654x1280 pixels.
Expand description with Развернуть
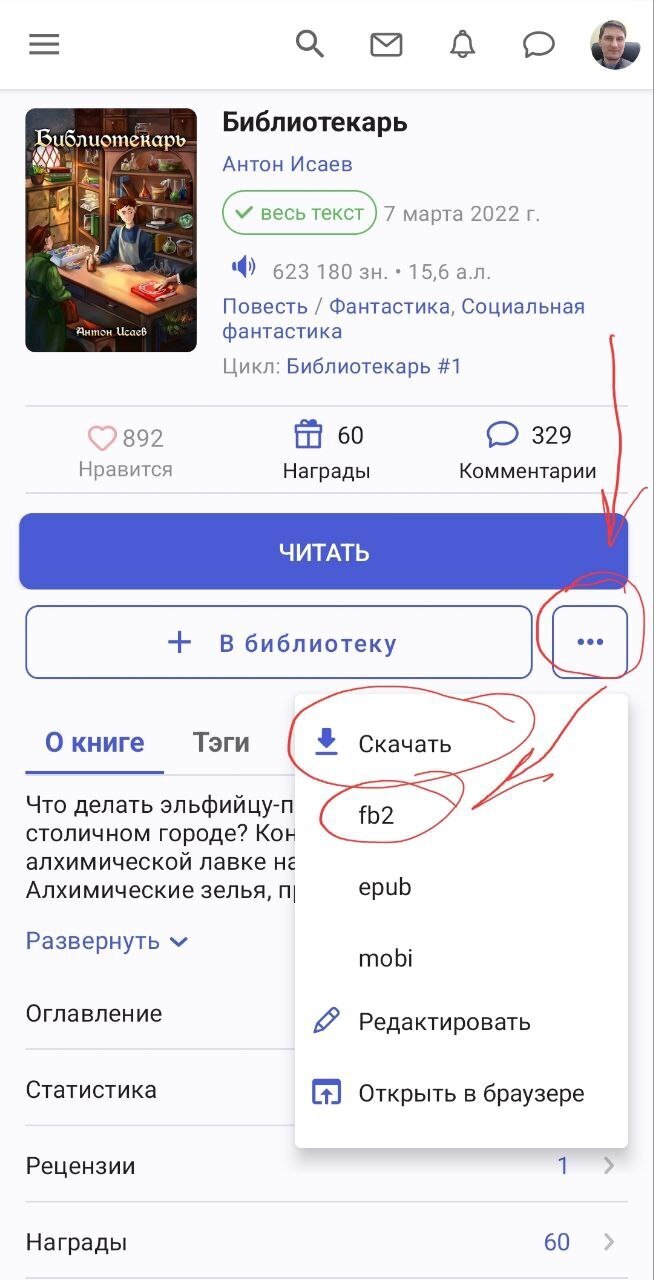107,941
